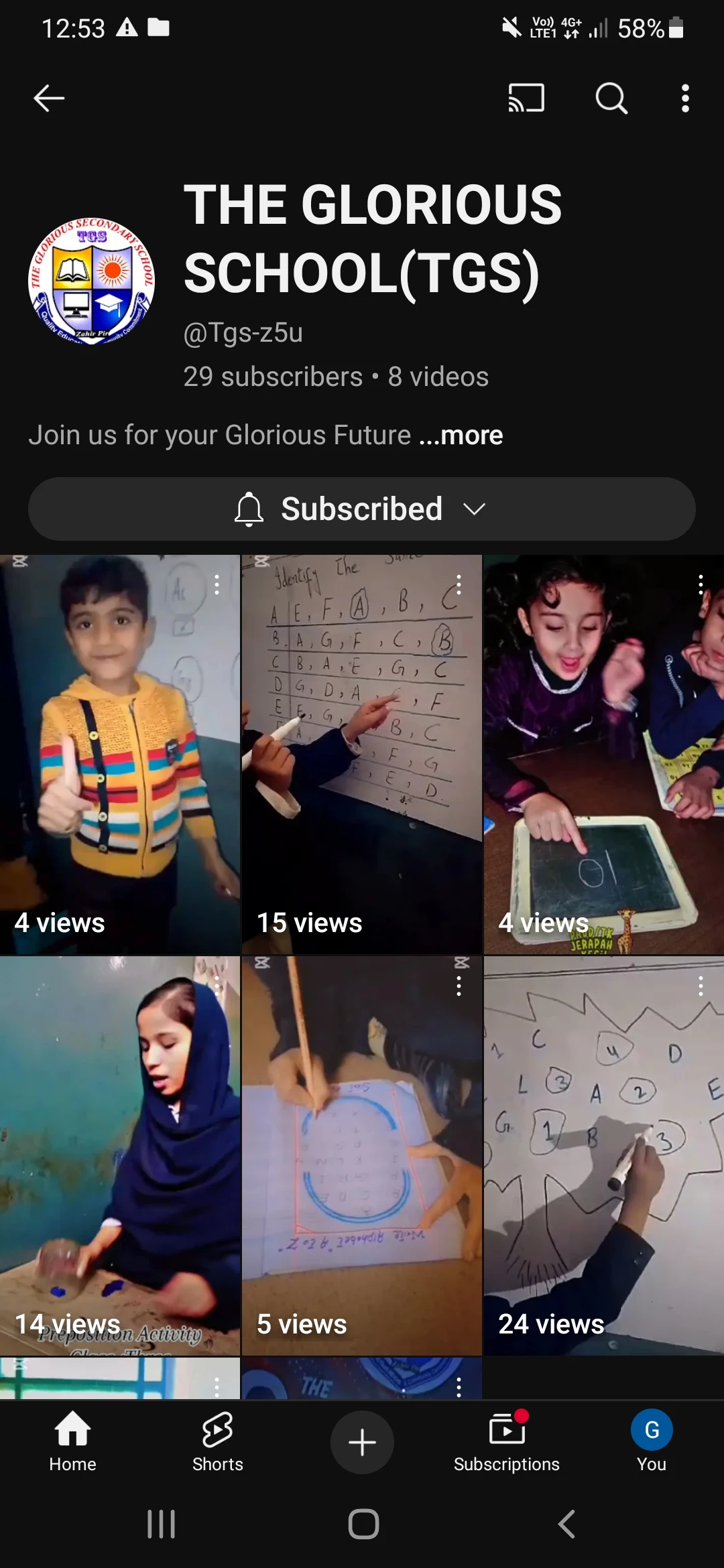Search within YouTube using the magnifier
This screenshot has height=1568, width=724.
click(611, 99)
